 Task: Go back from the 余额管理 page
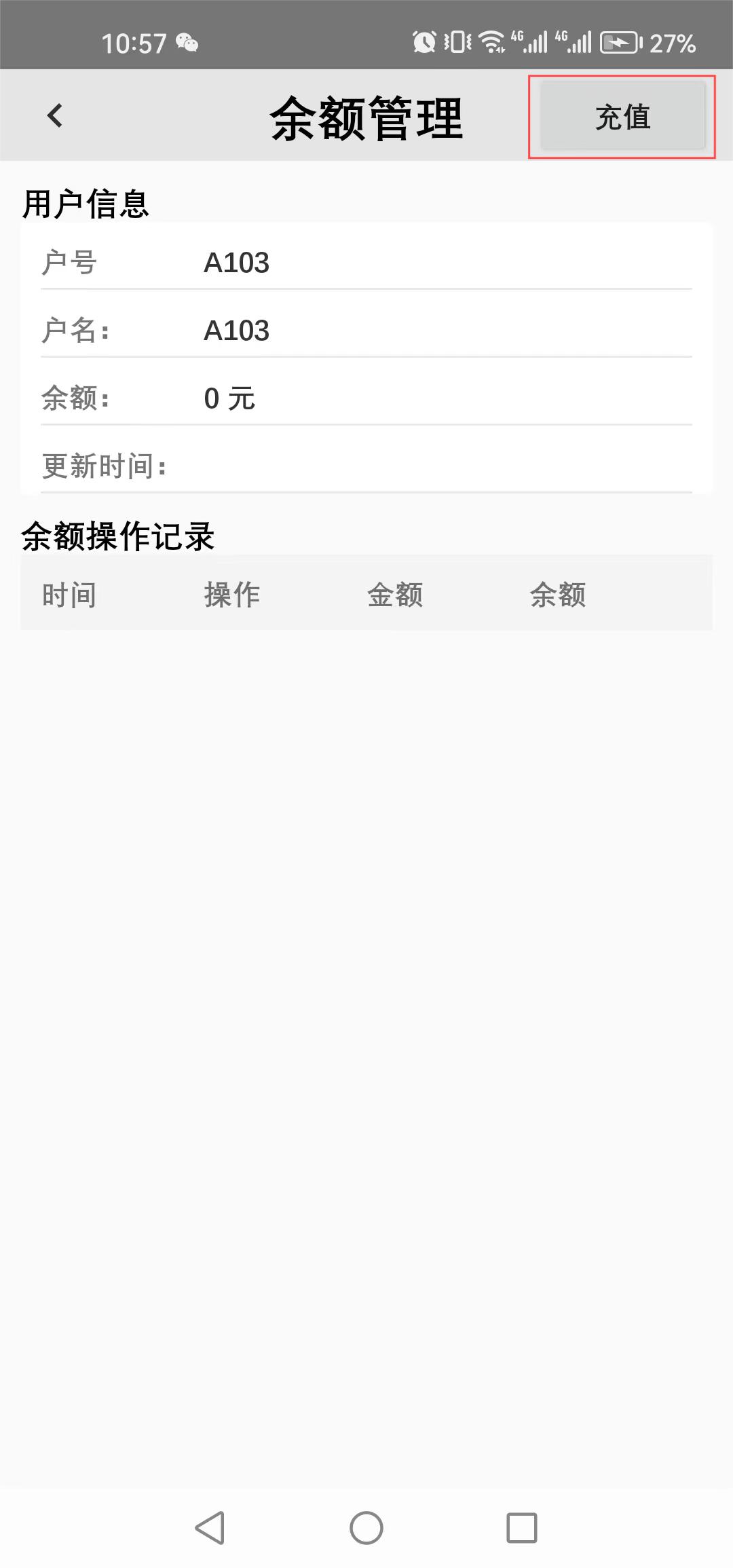coord(55,115)
